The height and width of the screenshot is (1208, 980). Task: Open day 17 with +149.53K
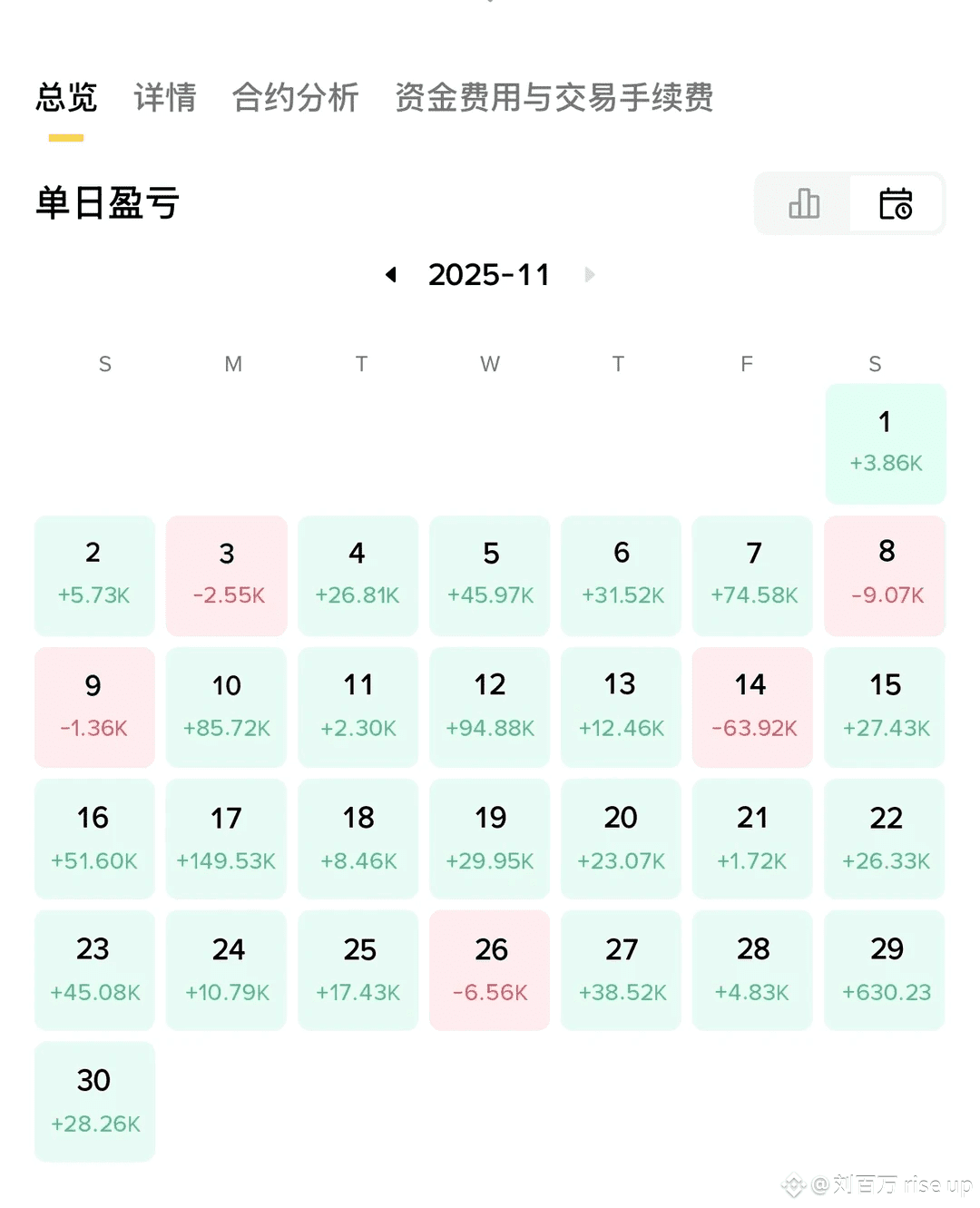(226, 839)
